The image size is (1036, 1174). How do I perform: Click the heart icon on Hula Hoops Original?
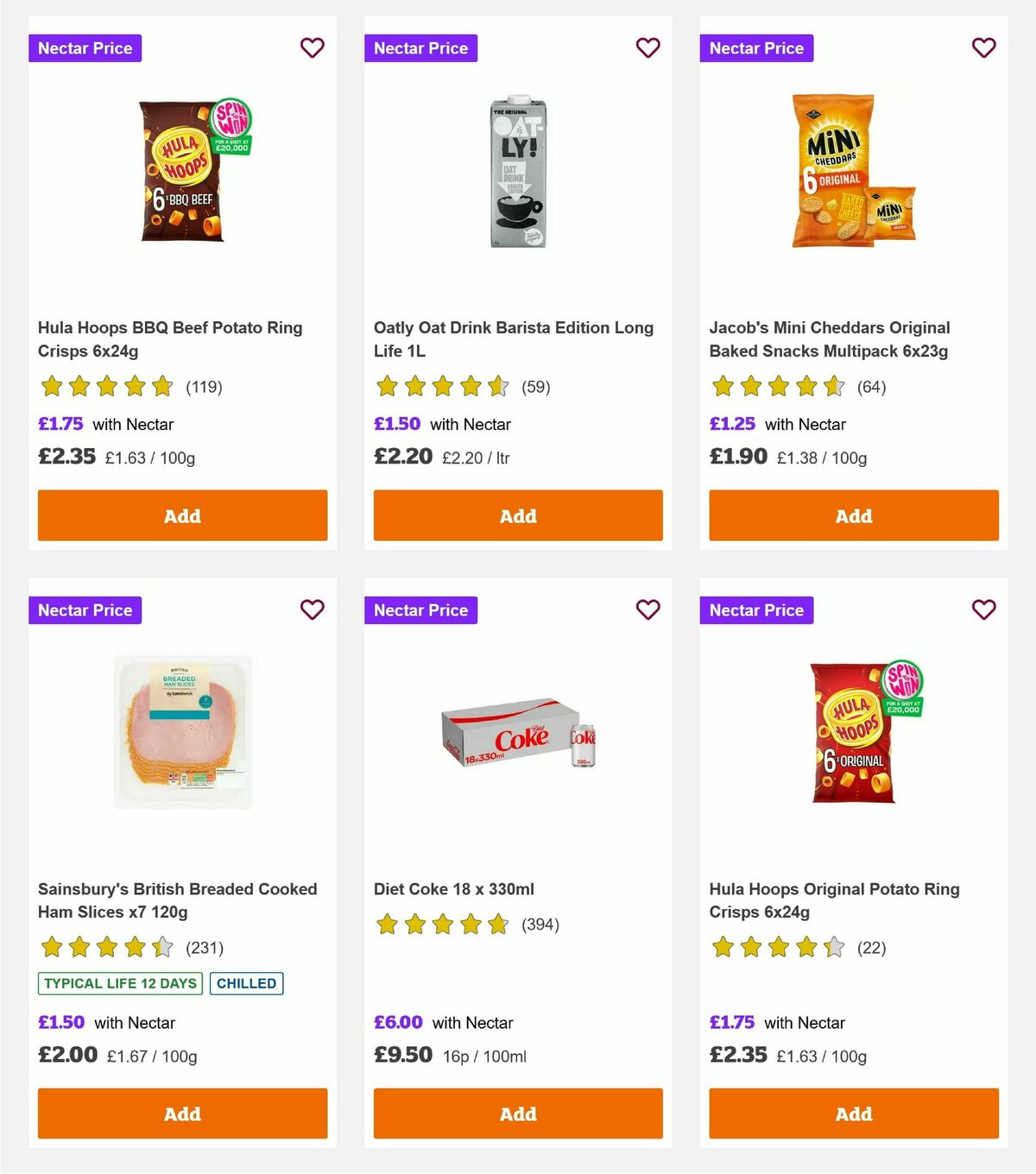(x=983, y=609)
